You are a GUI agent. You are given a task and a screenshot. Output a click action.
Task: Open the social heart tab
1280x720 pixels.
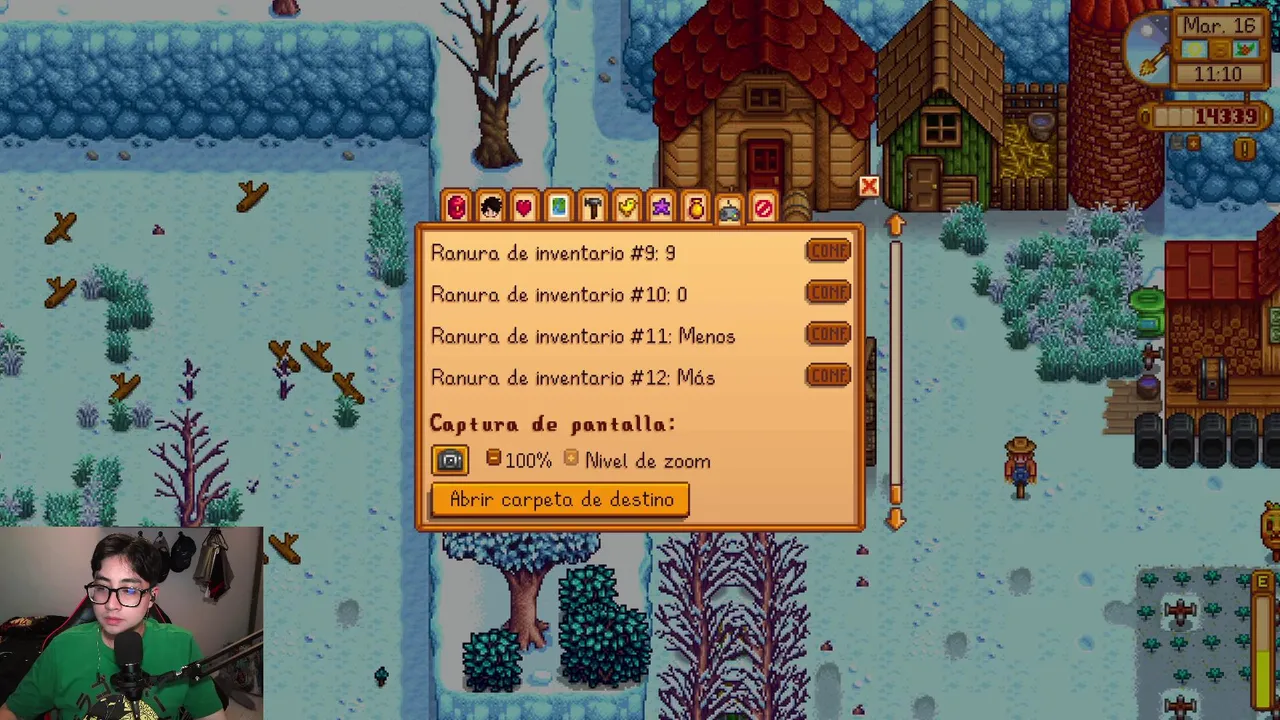(524, 207)
